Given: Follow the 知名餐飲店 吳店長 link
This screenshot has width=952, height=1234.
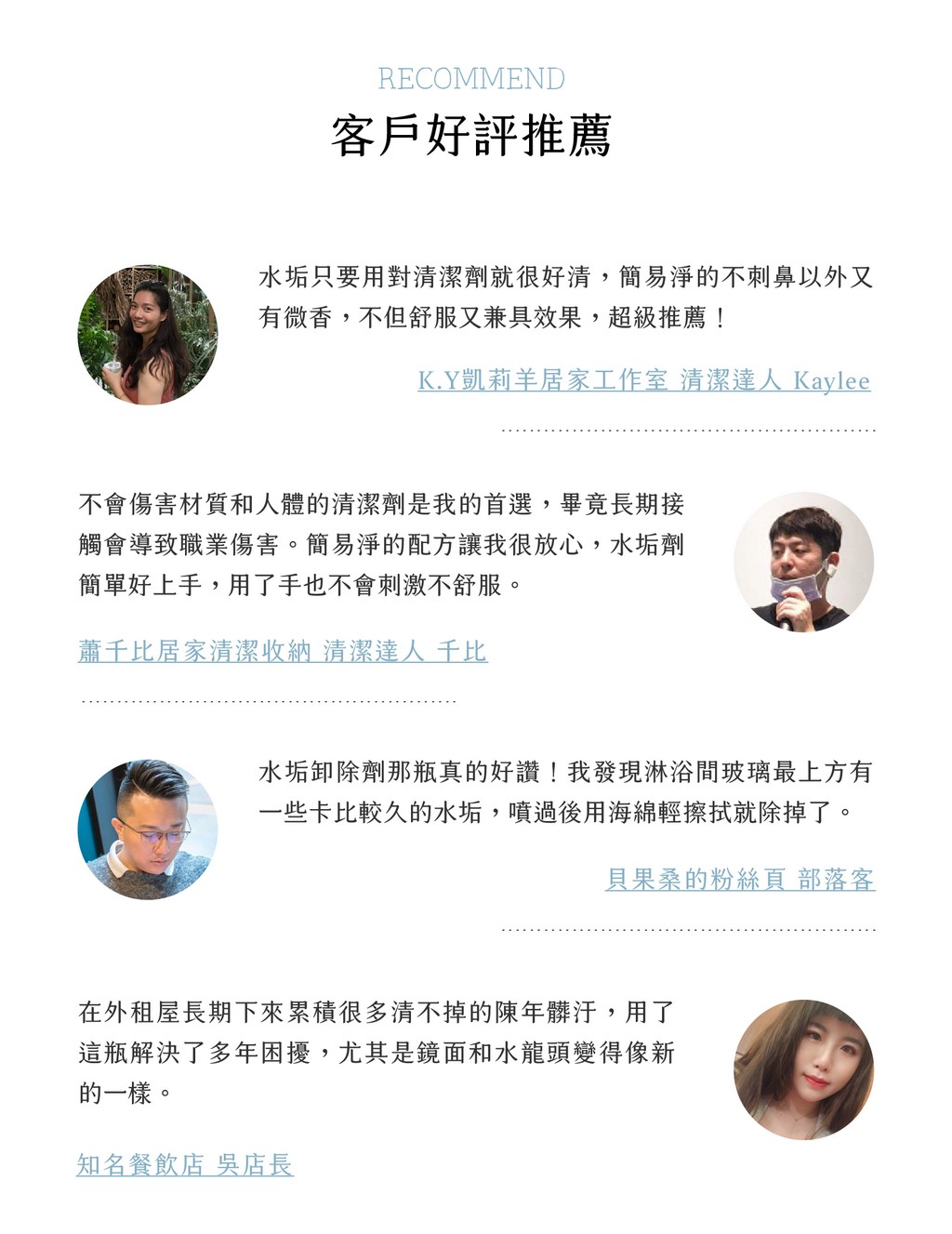Looking at the screenshot, I should tap(185, 1164).
